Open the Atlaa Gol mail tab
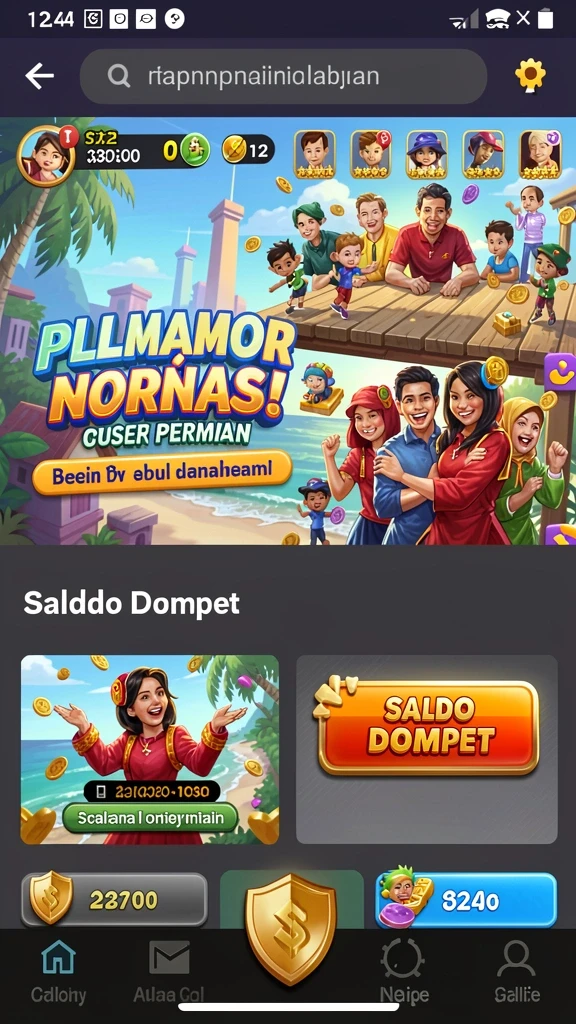The height and width of the screenshot is (1024, 576). [x=169, y=971]
